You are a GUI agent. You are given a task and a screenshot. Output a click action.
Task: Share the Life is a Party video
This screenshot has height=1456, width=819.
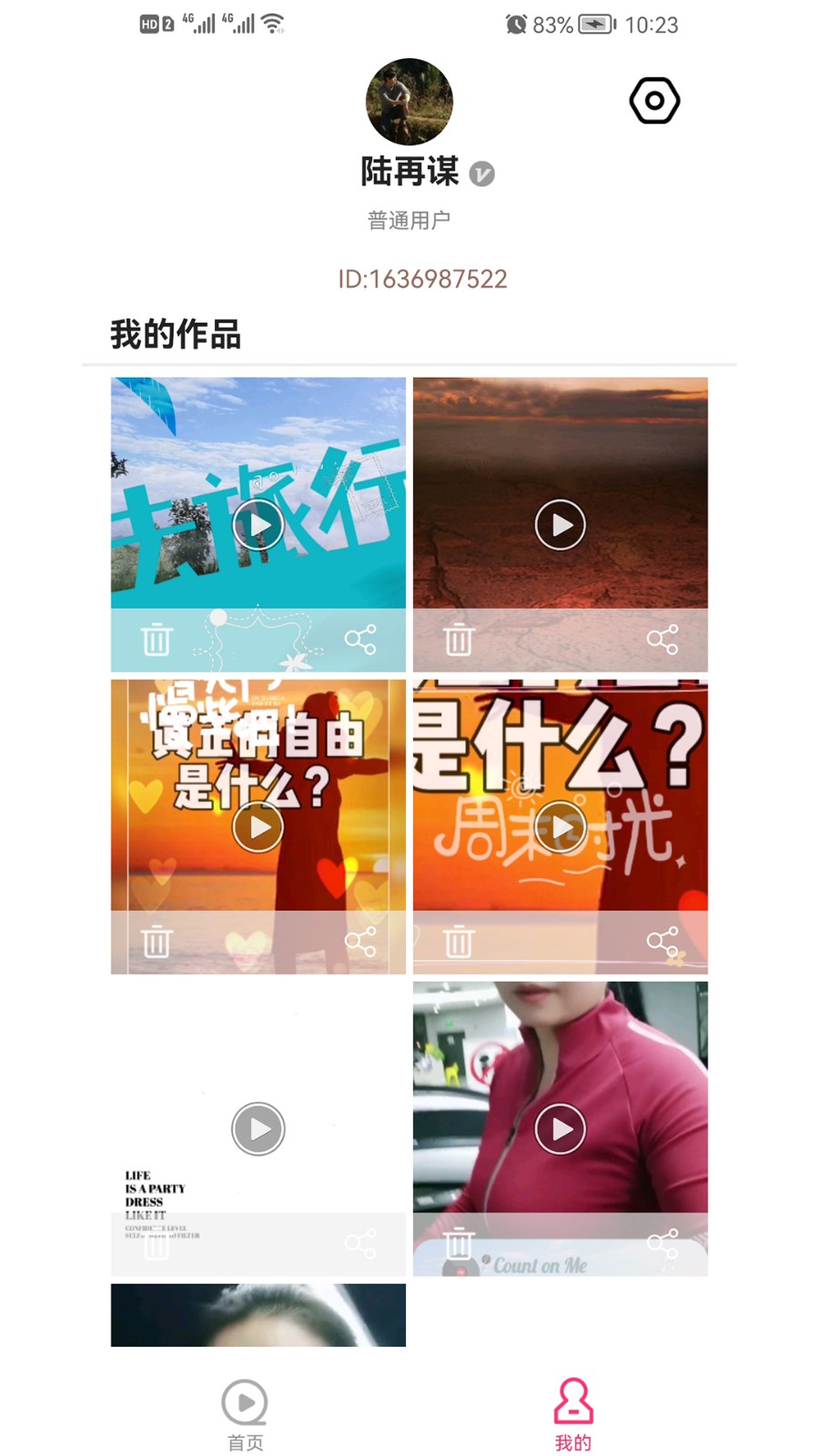[362, 1245]
